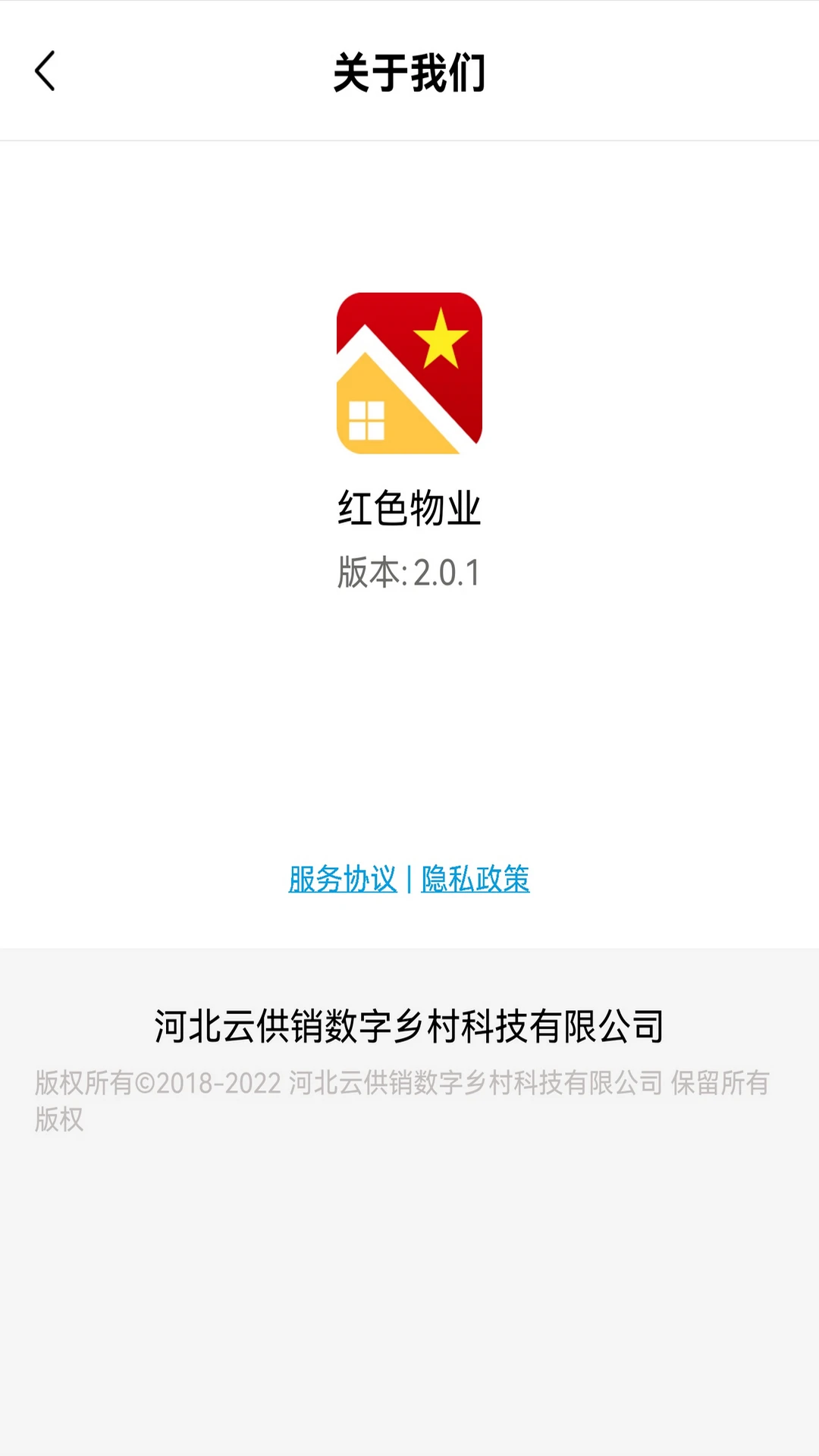Tap the chevron at the top left corner
Image resolution: width=819 pixels, height=1456 pixels.
click(45, 72)
